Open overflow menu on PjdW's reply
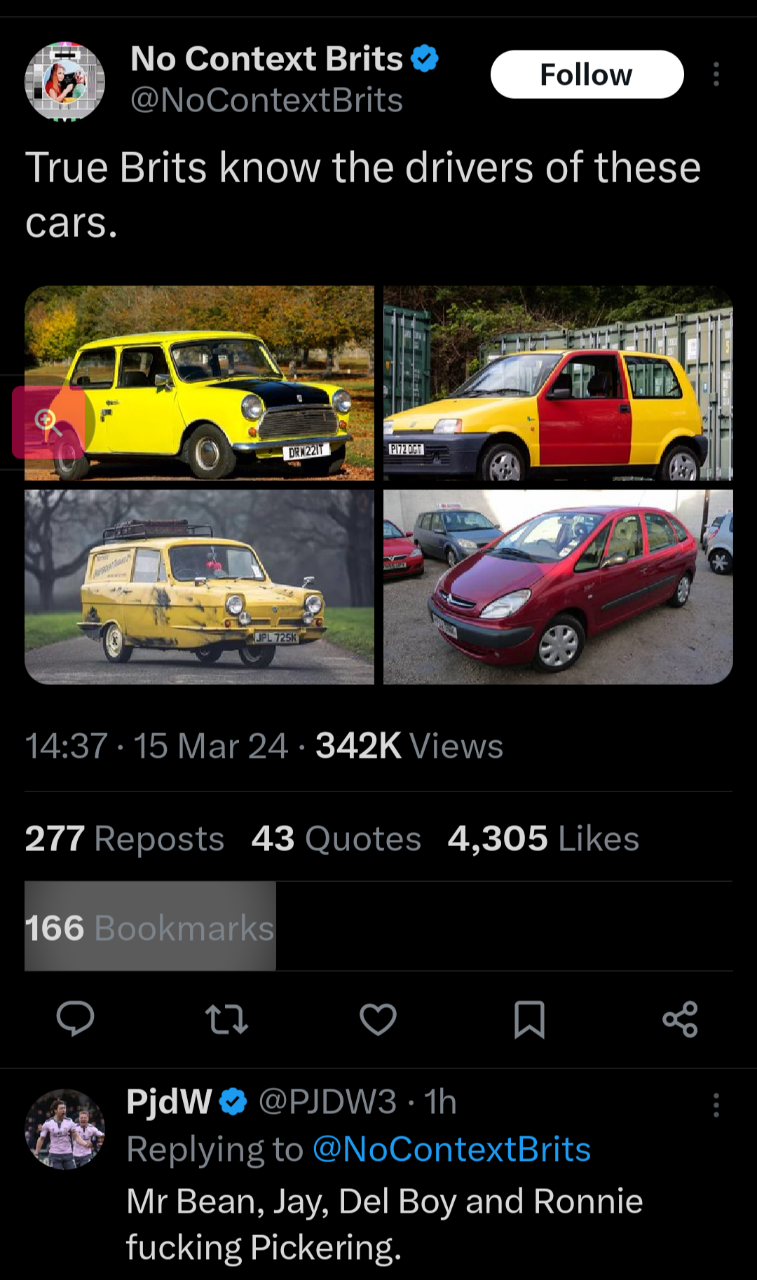 (x=716, y=1105)
